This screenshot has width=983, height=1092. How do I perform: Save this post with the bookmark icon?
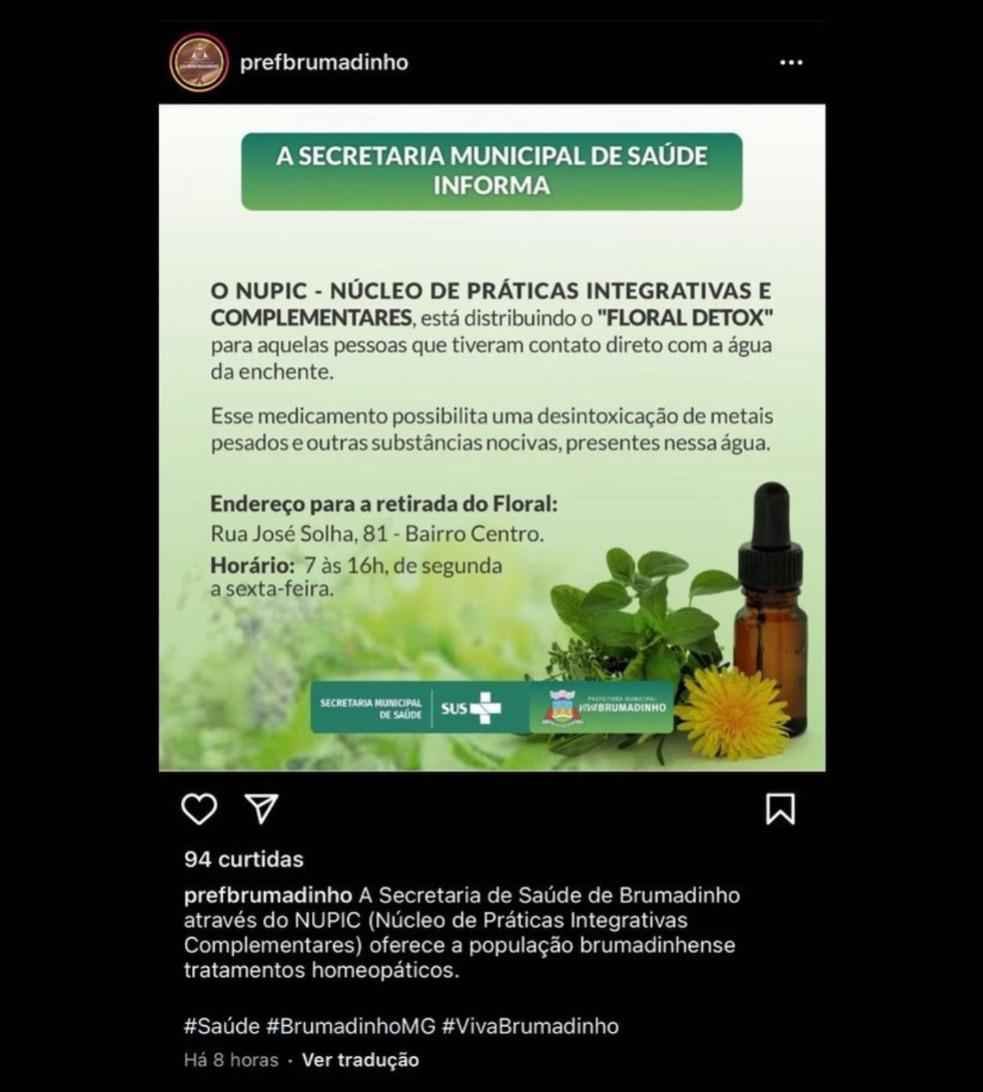780,808
